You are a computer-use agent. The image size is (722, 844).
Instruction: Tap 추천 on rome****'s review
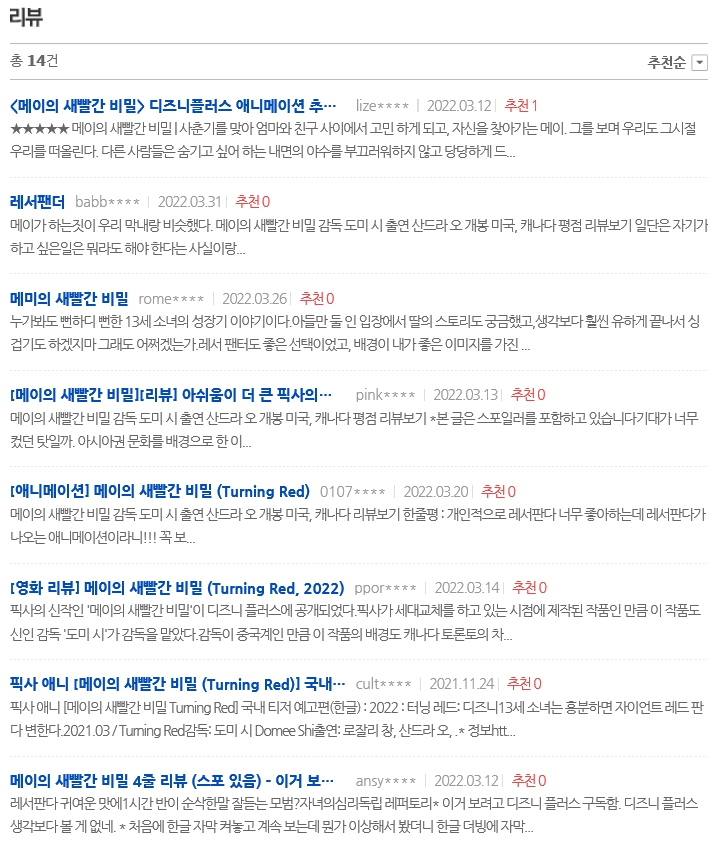tap(317, 298)
